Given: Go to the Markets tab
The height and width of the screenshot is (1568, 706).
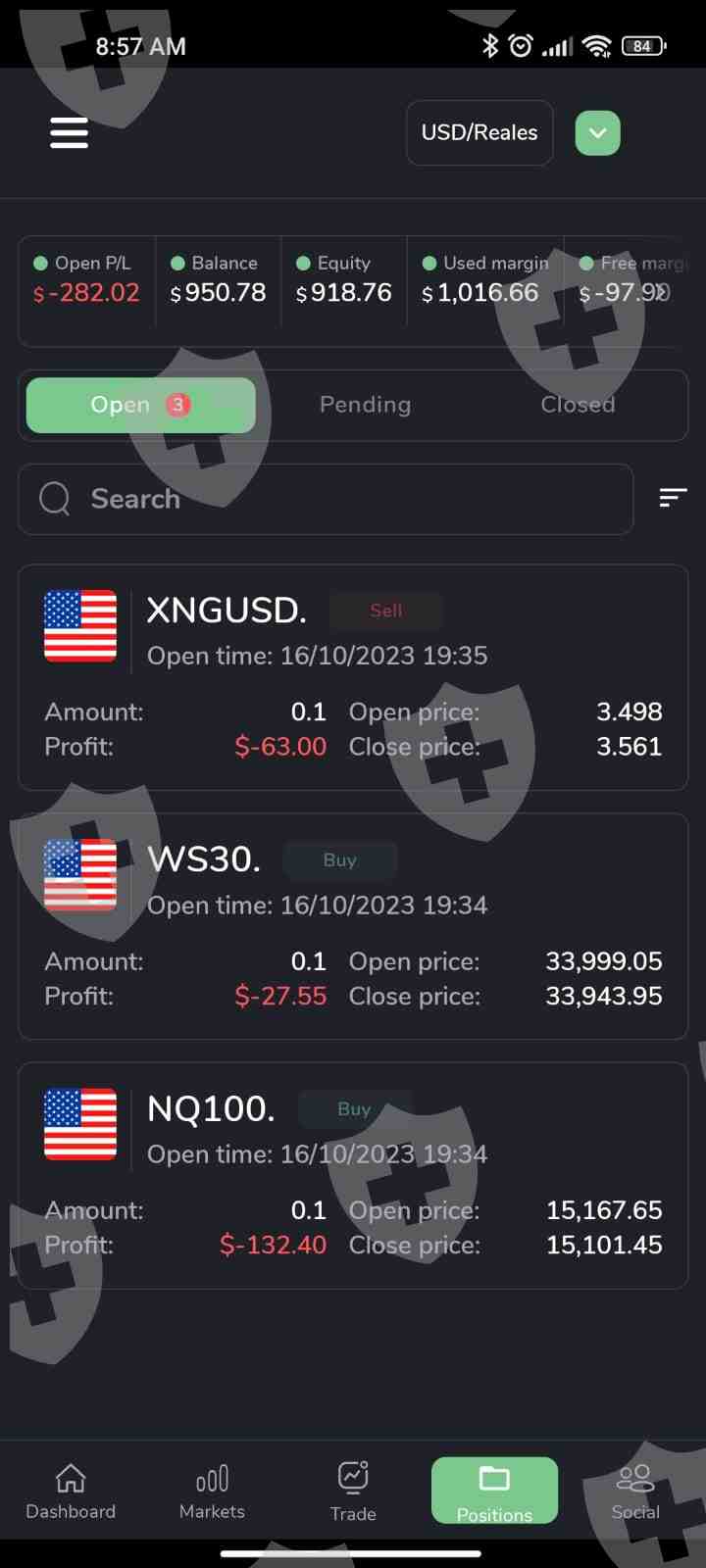Looking at the screenshot, I should (x=212, y=1492).
